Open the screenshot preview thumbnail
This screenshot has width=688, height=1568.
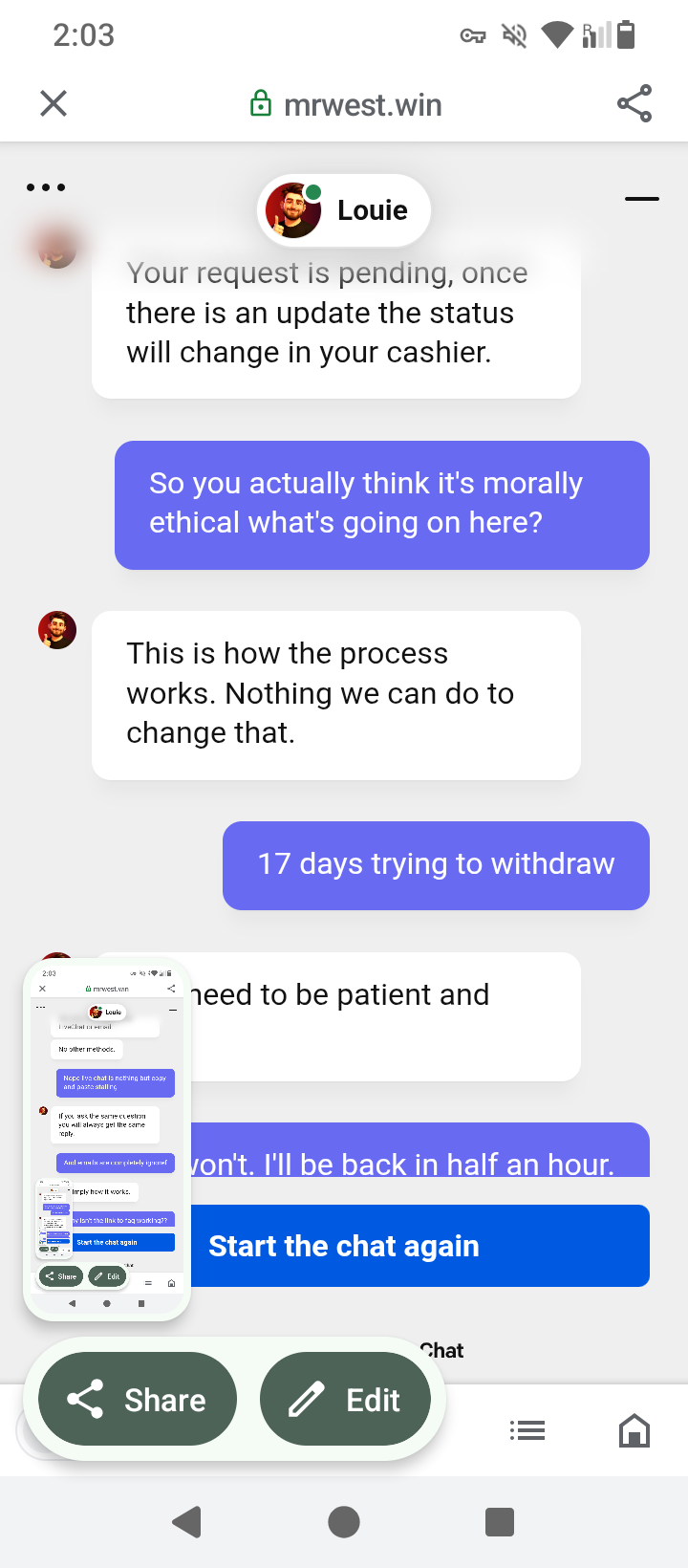pyautogui.click(x=107, y=1138)
